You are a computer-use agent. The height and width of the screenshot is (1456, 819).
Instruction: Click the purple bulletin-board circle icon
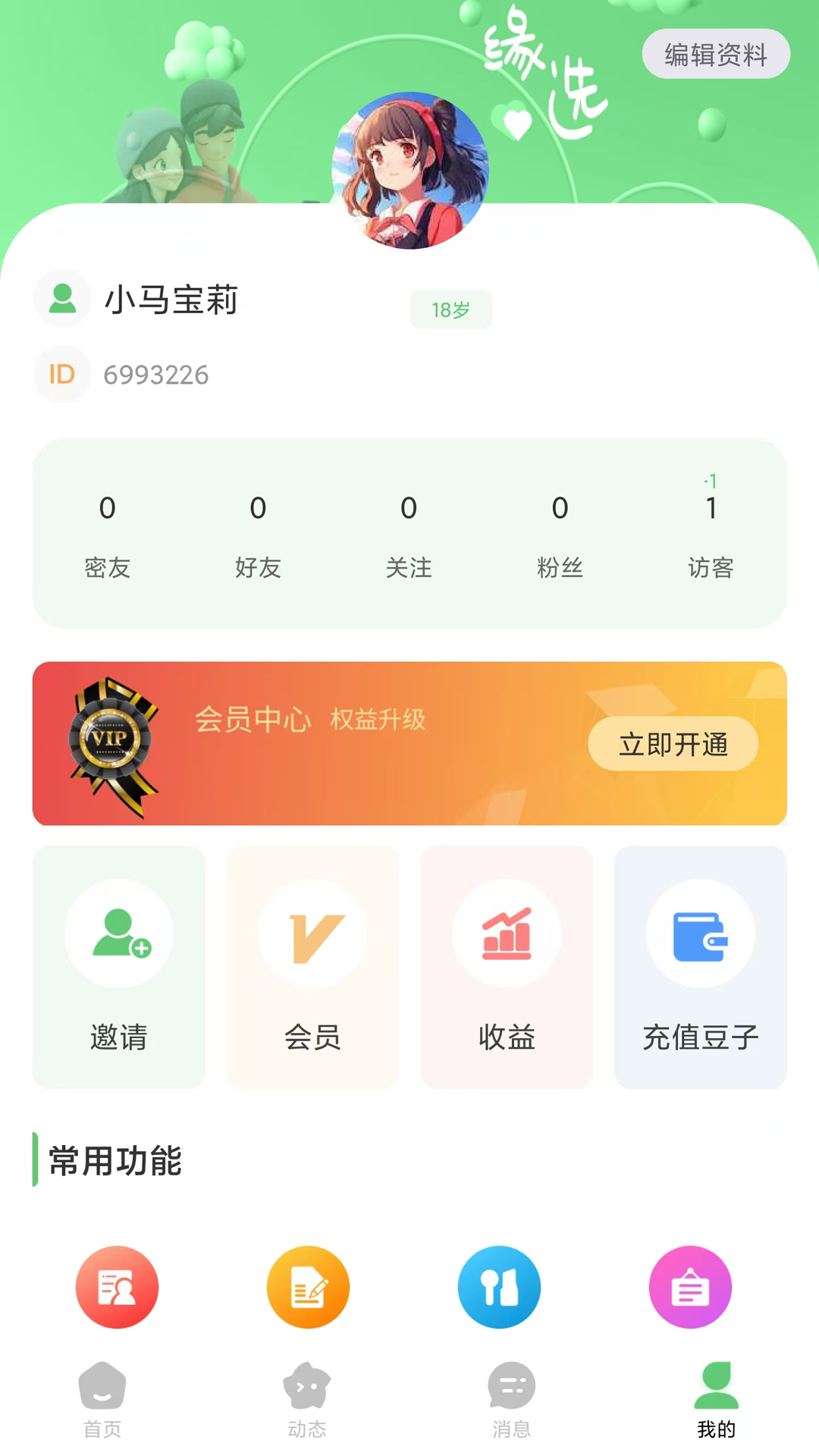click(689, 1287)
